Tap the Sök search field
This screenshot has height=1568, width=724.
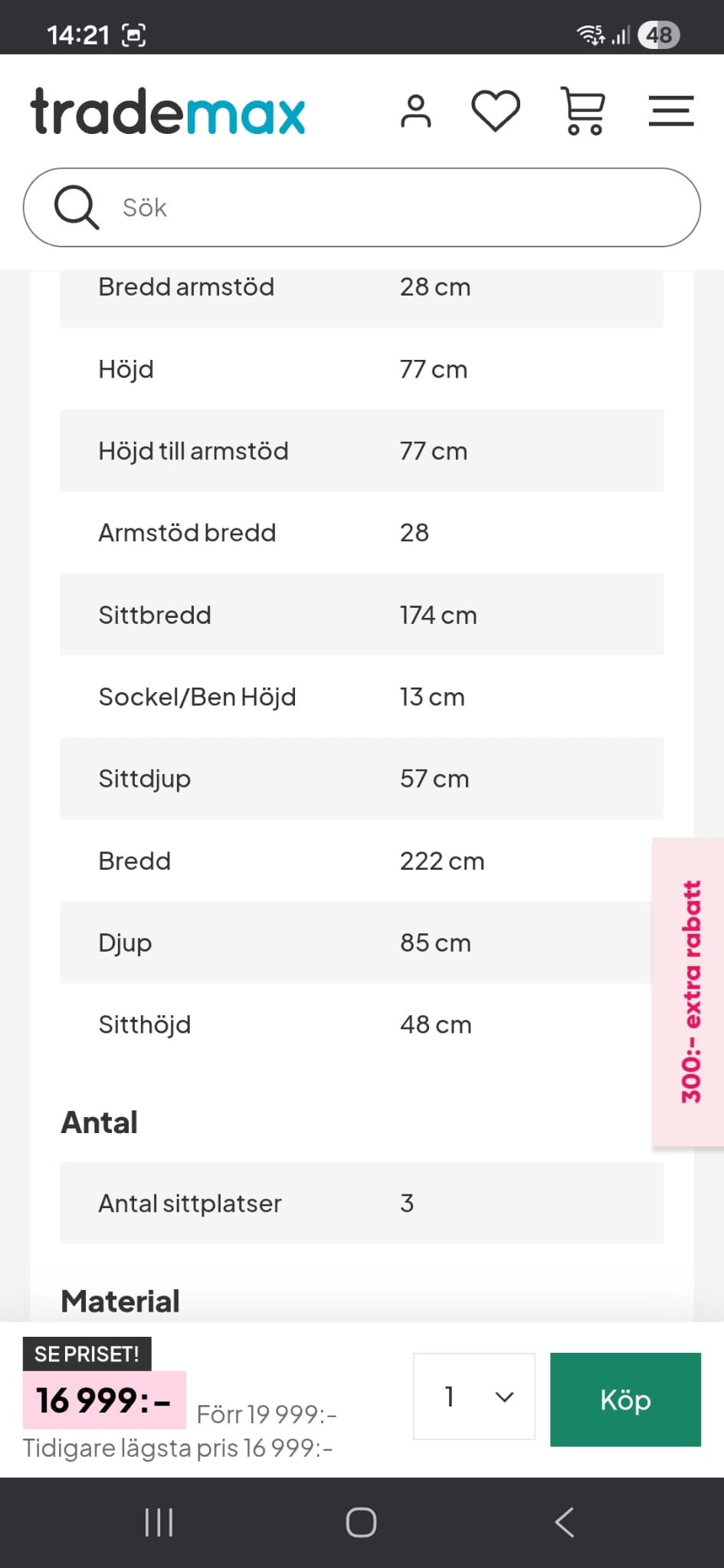[x=362, y=207]
